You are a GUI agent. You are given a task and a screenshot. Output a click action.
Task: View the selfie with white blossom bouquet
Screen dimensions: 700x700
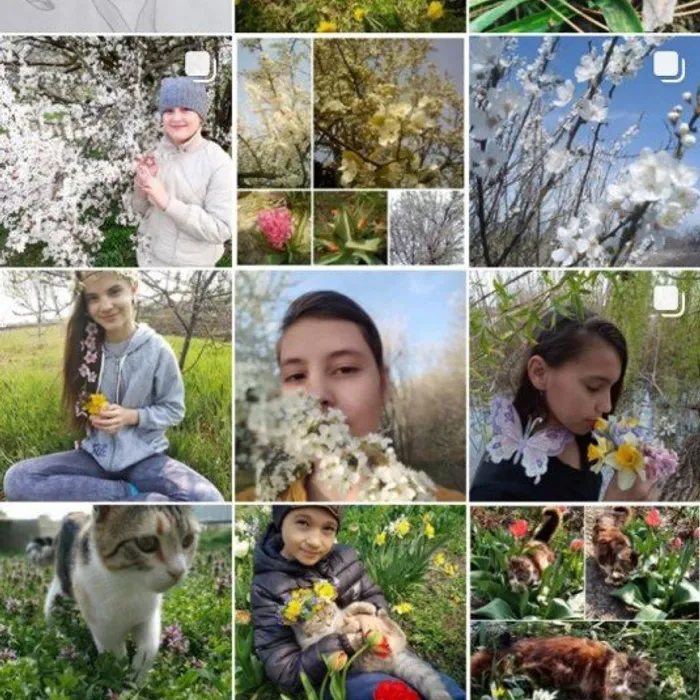[x=350, y=385]
